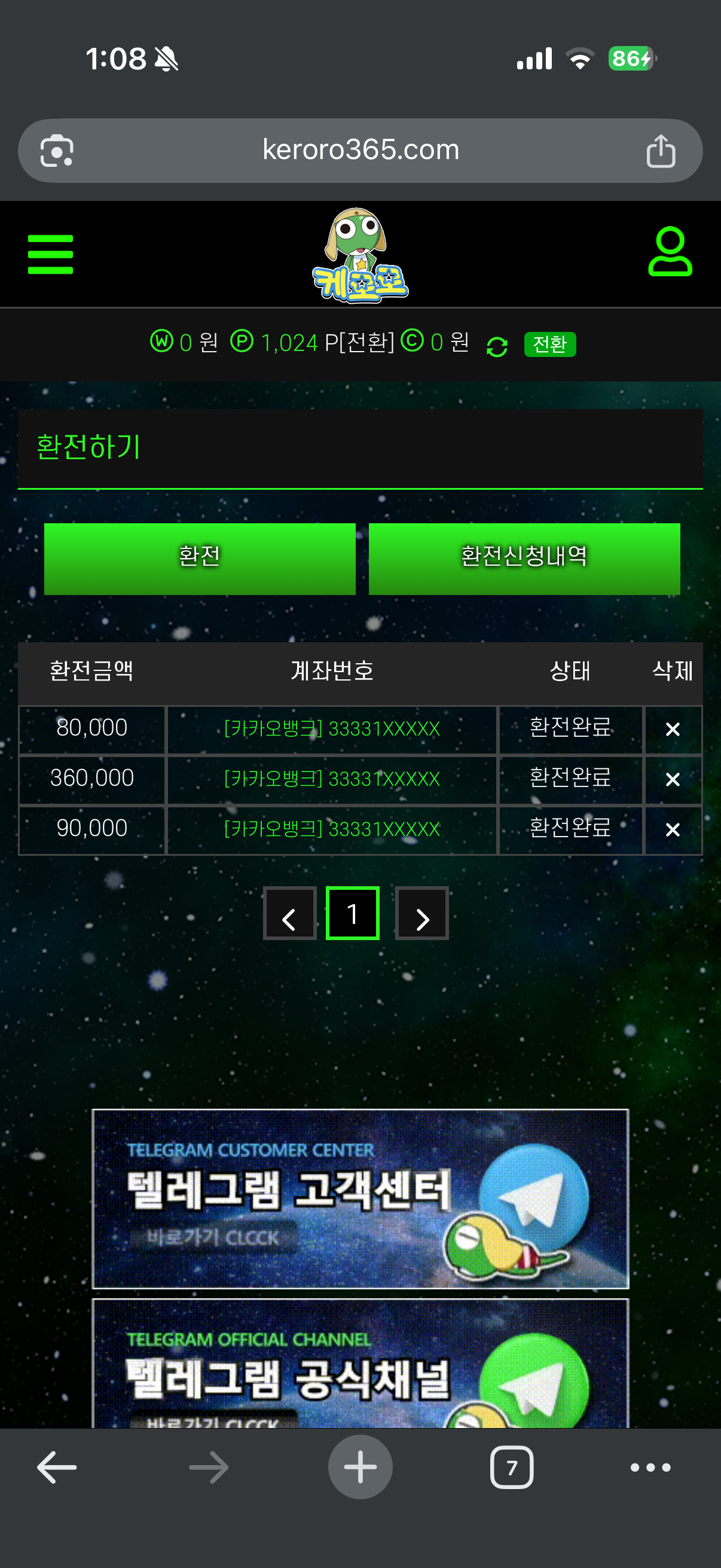Open the Telegram Customer Center banner
Viewport: 721px width, 1568px height.
[x=360, y=1198]
